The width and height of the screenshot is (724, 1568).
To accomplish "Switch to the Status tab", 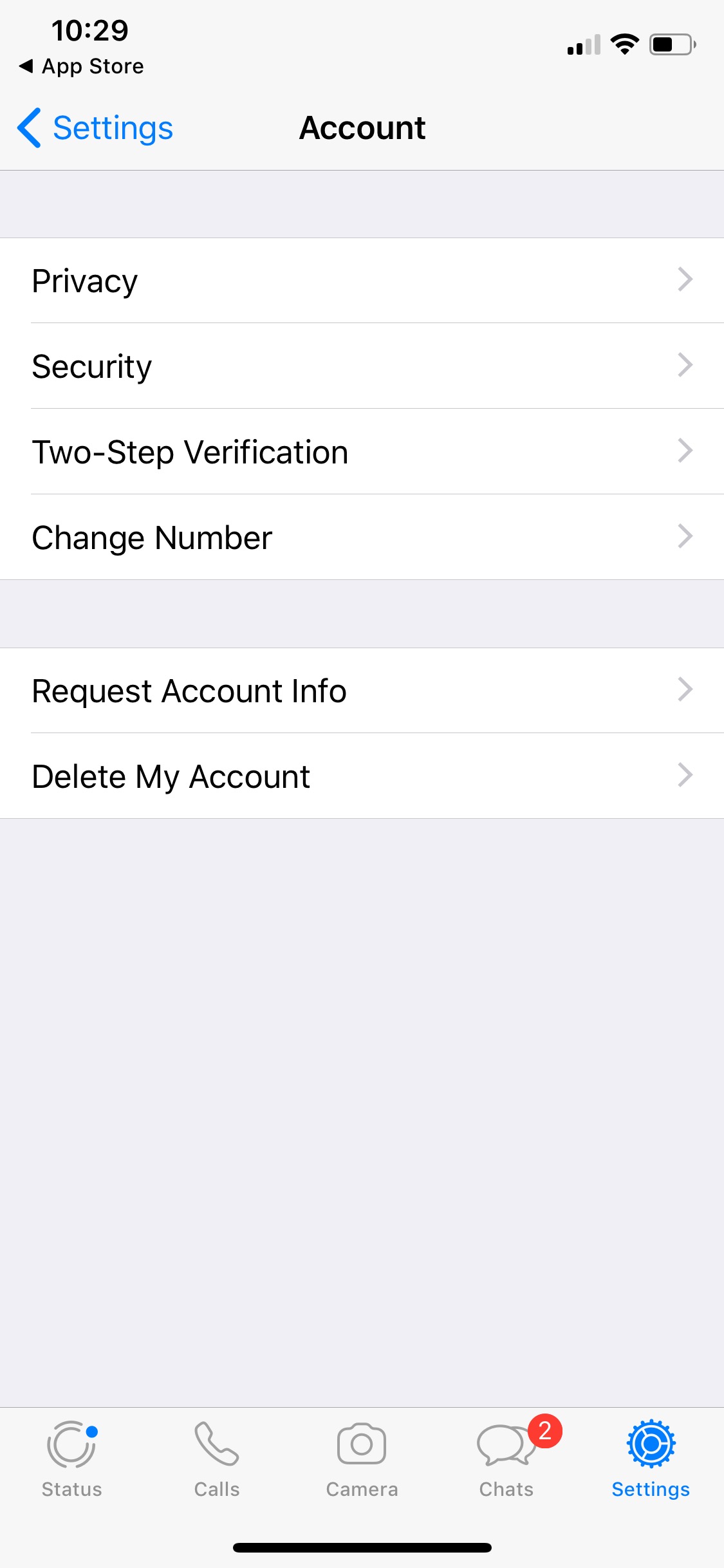I will pyautogui.click(x=72, y=1460).
